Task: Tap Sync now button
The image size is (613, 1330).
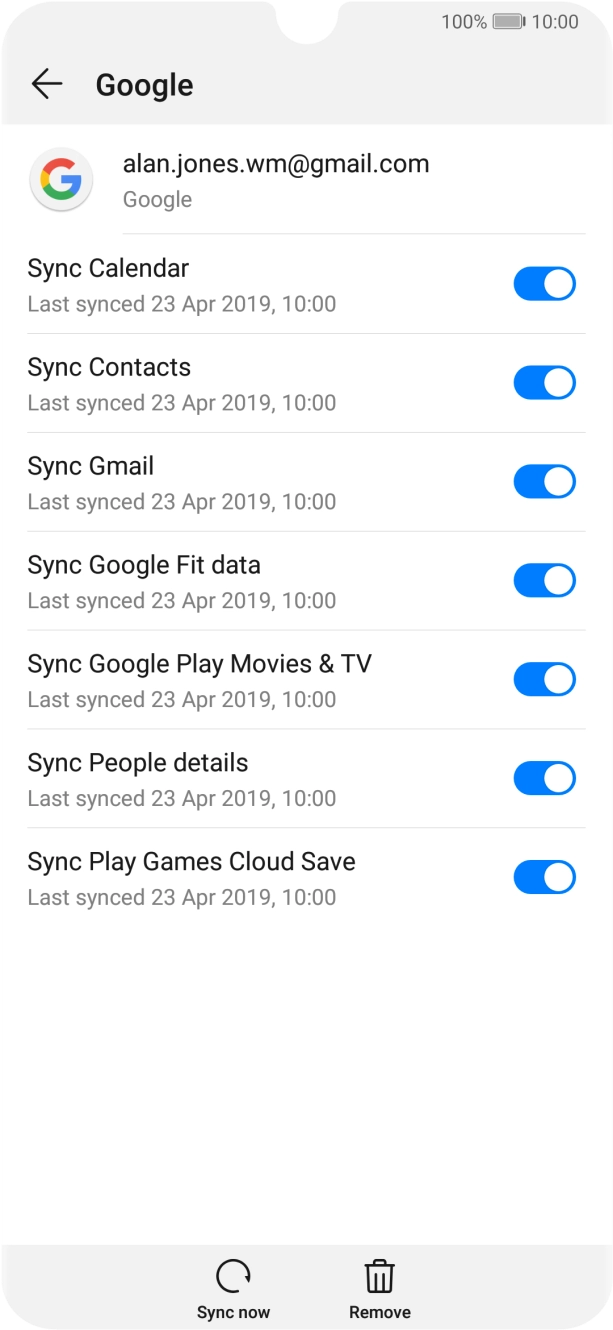Action: [233, 1289]
